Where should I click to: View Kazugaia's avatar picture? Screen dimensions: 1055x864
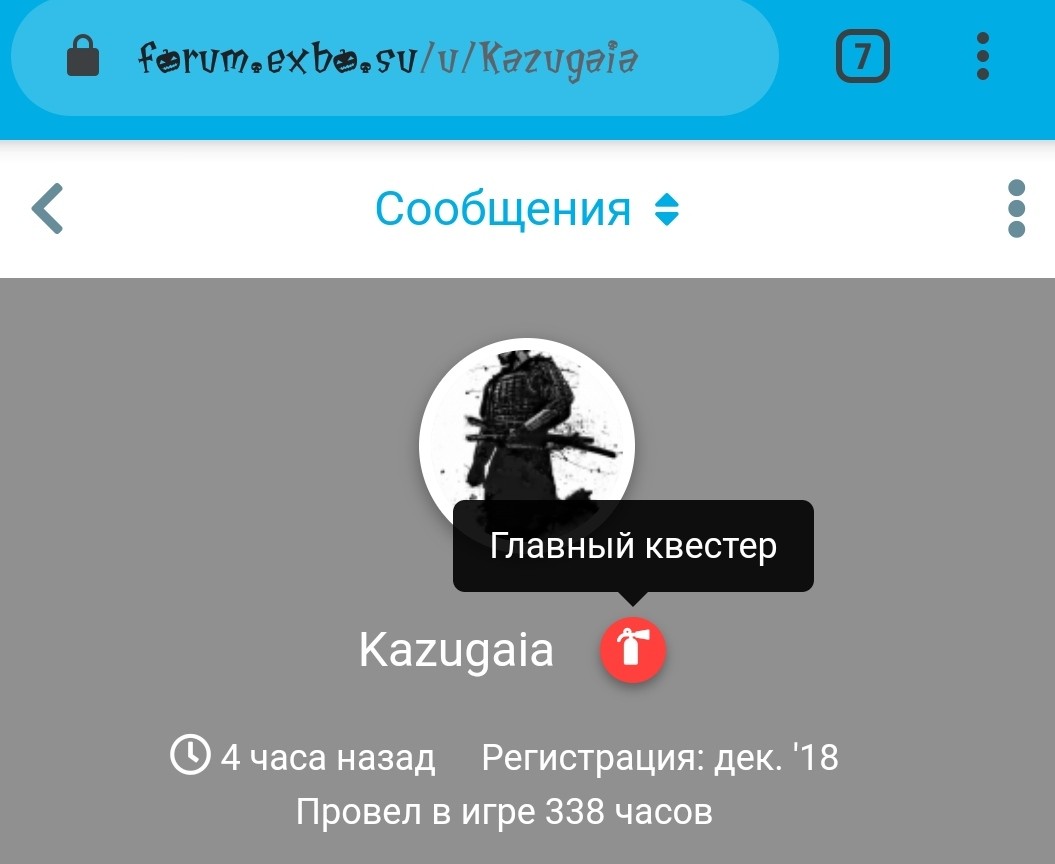(x=527, y=430)
